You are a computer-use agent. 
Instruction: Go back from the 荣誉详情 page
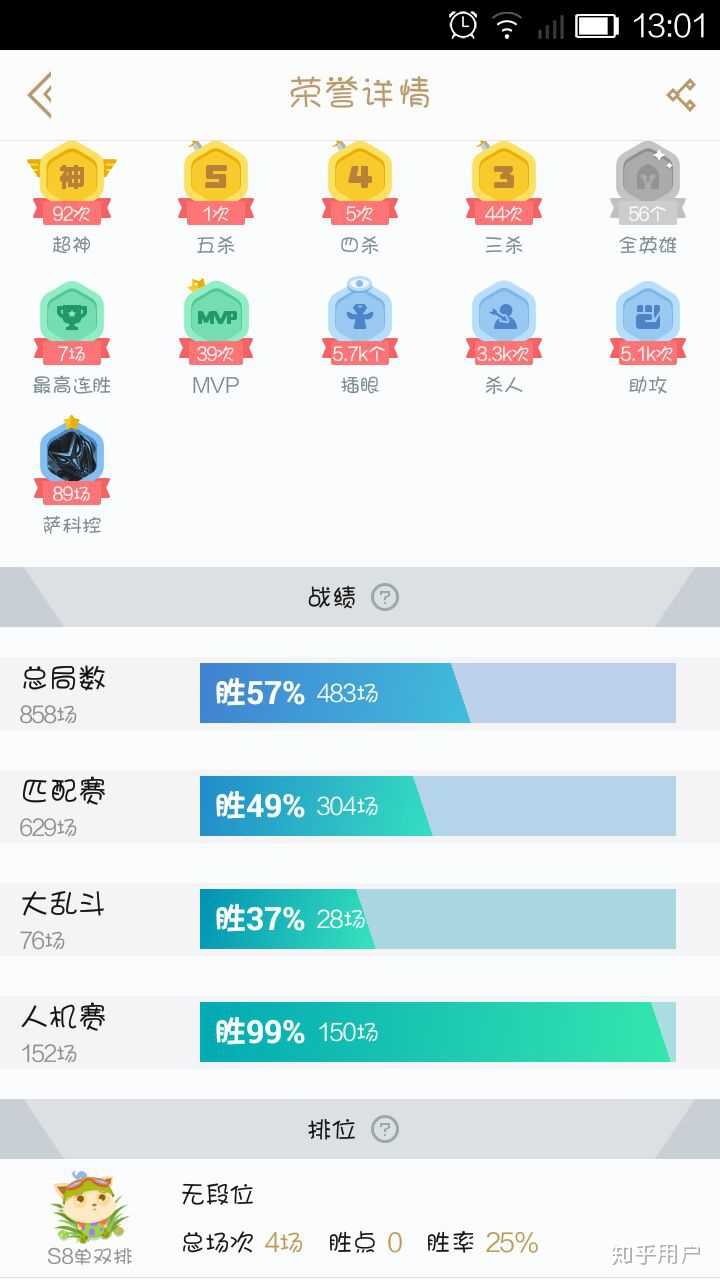click(40, 95)
